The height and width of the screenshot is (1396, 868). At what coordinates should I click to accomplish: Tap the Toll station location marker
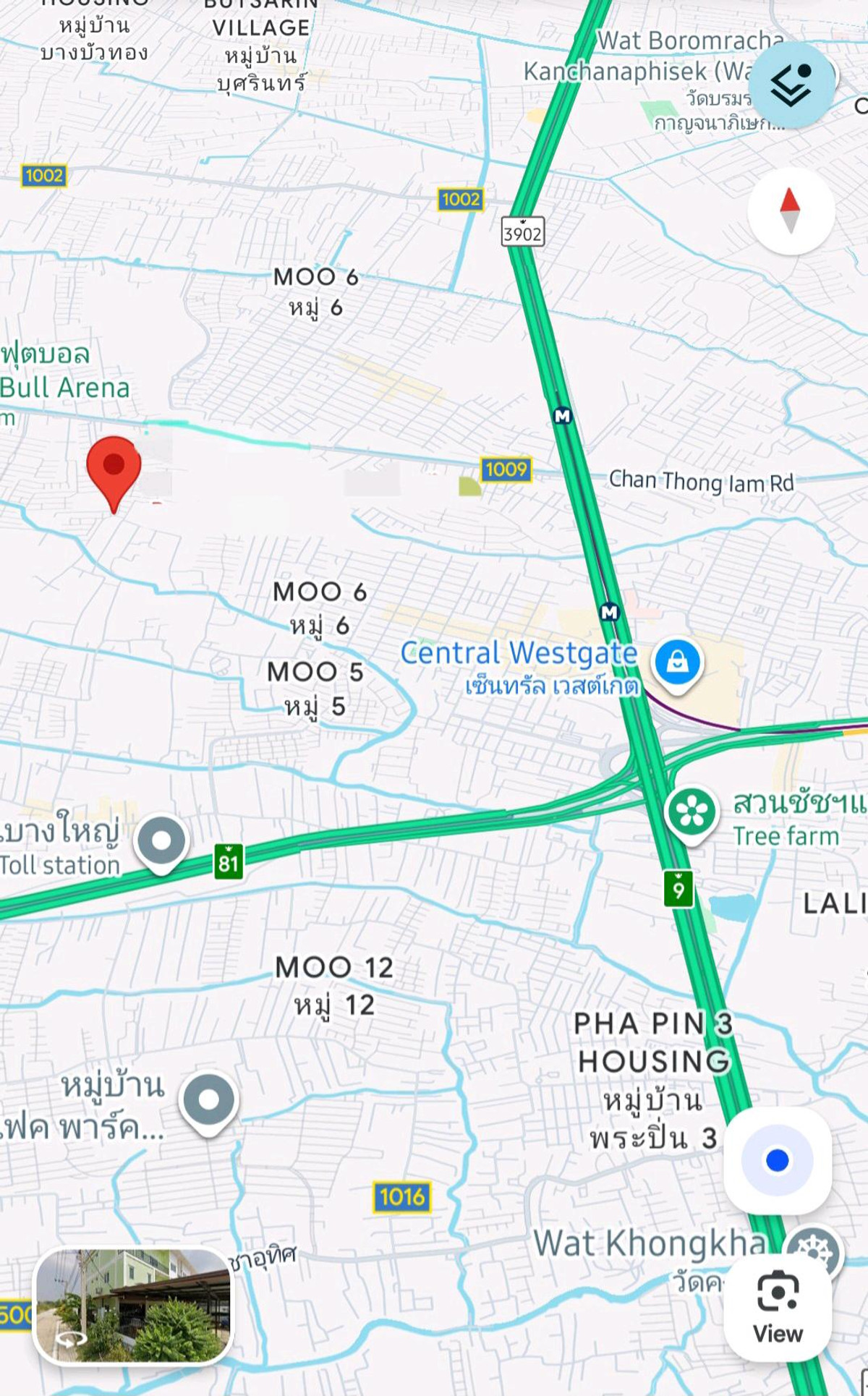tap(161, 842)
